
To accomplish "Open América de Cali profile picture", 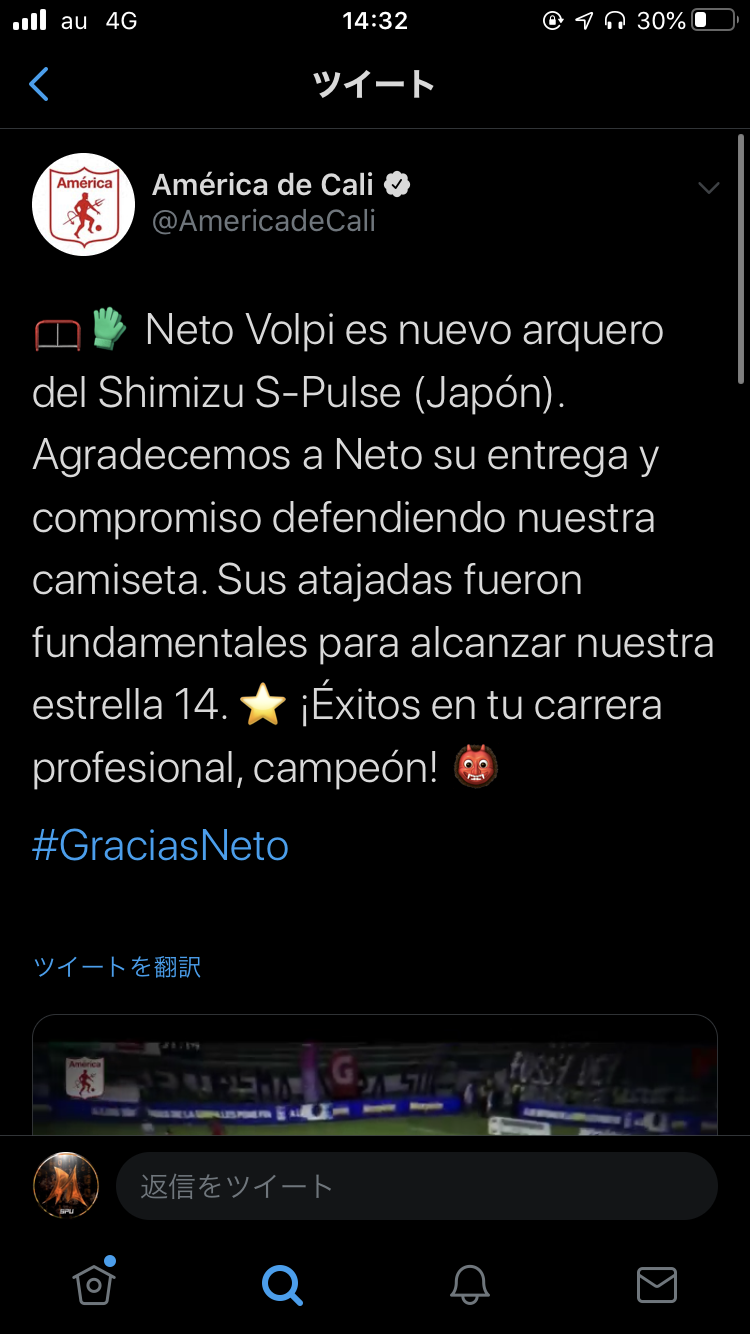I will (84, 204).
